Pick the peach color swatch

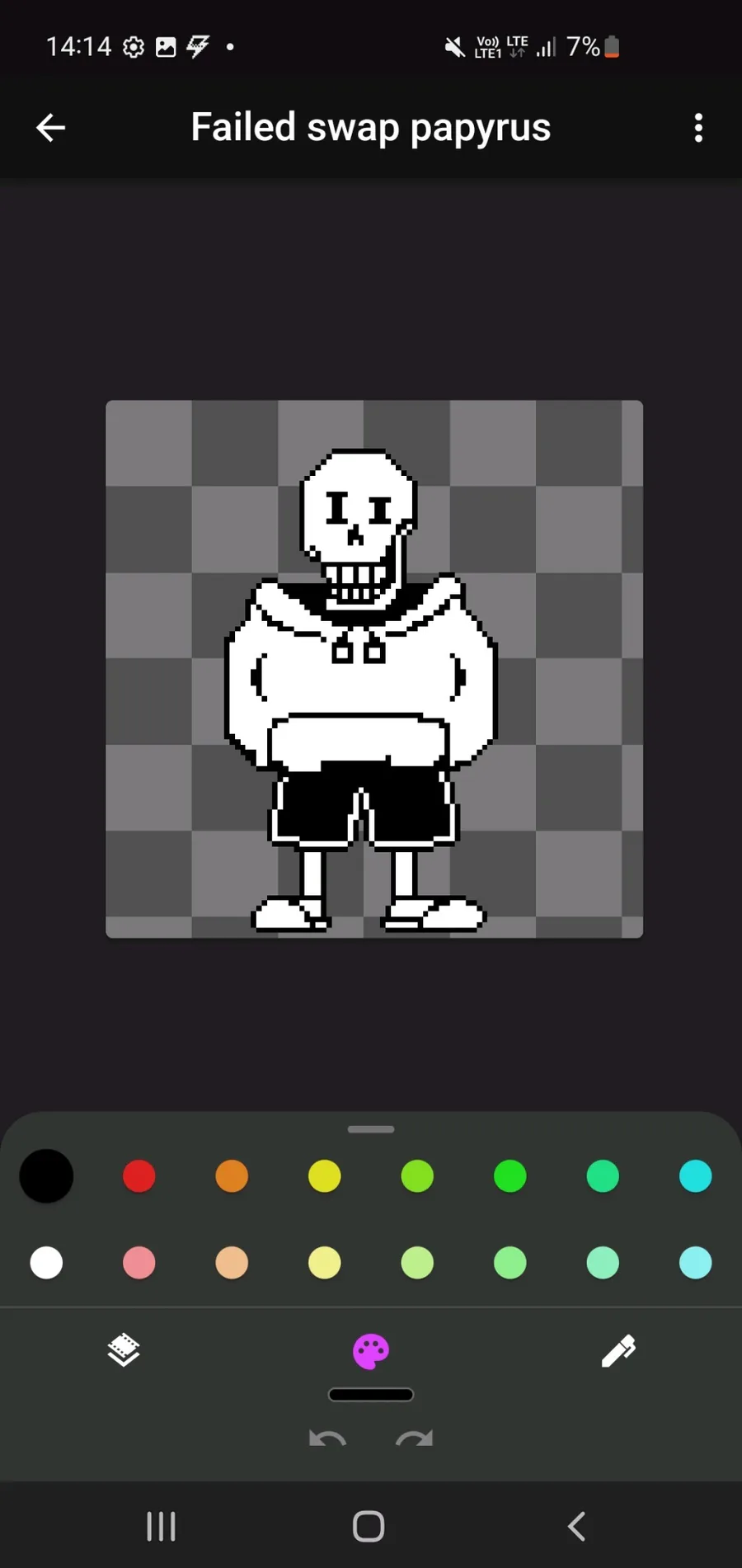click(x=232, y=1263)
